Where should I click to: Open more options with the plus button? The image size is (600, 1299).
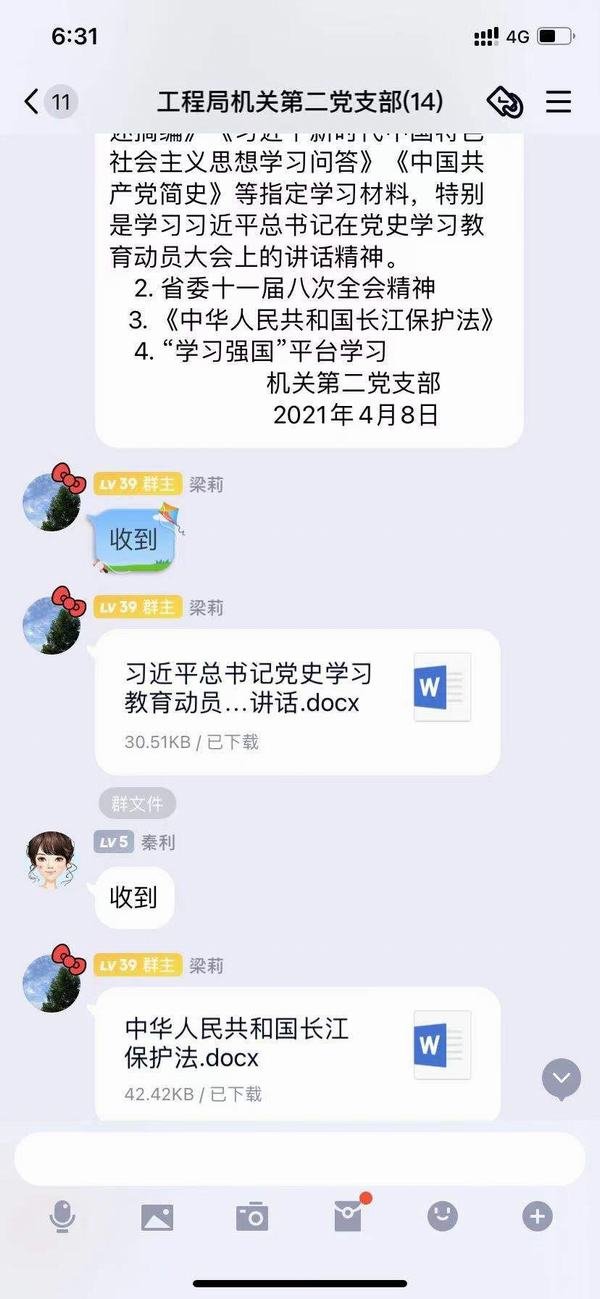coord(537,1216)
